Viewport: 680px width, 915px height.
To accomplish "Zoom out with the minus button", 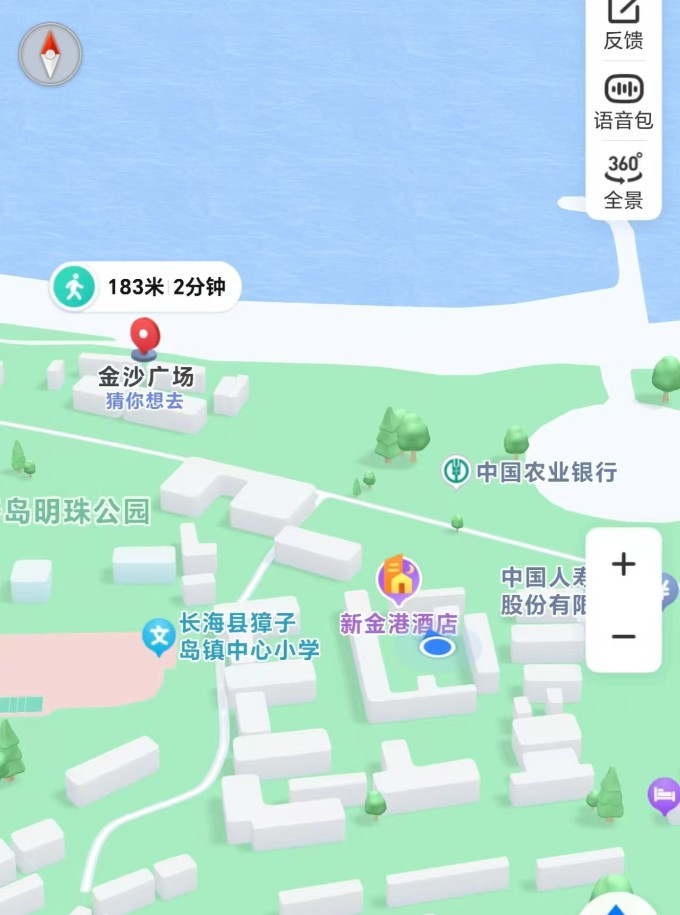I will [623, 637].
